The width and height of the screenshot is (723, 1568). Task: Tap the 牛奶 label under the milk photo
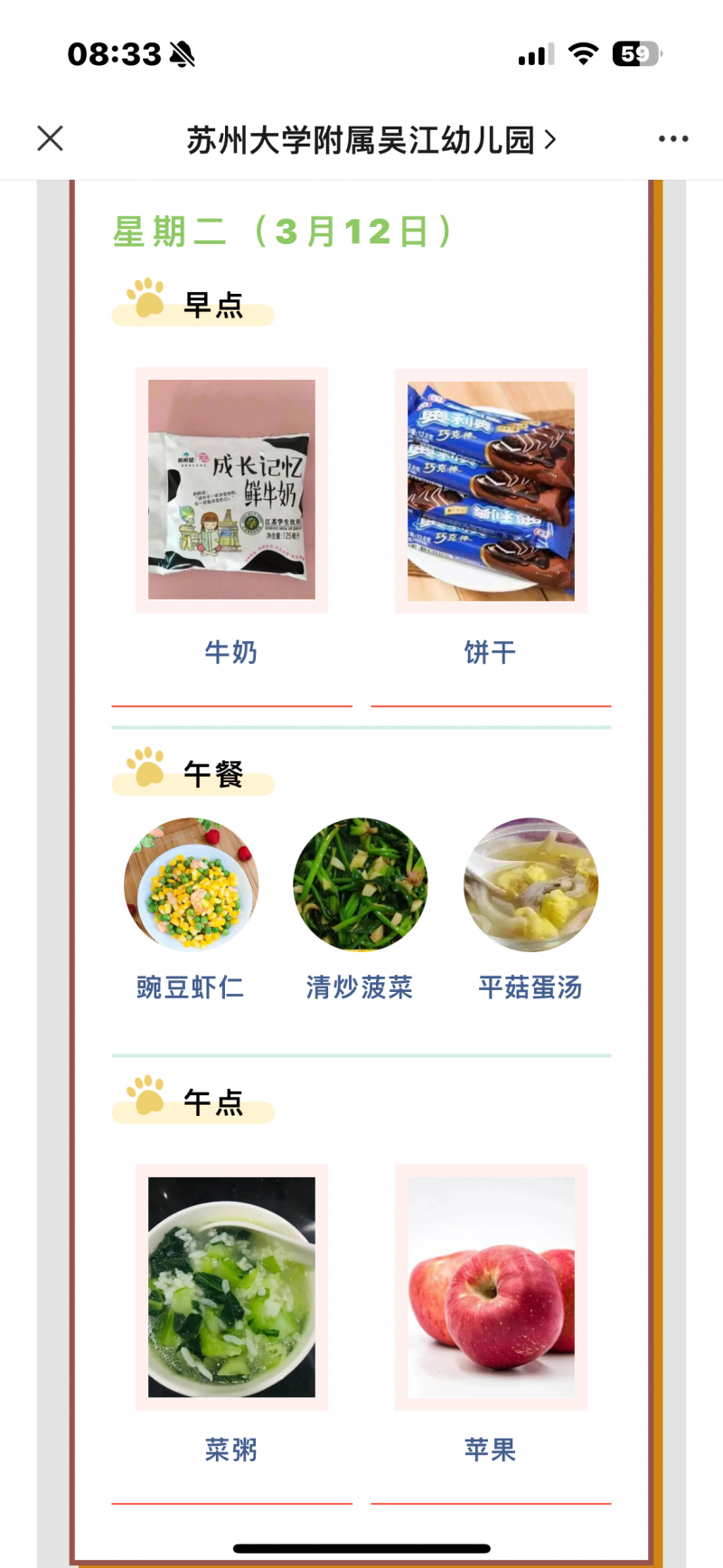coord(230,652)
